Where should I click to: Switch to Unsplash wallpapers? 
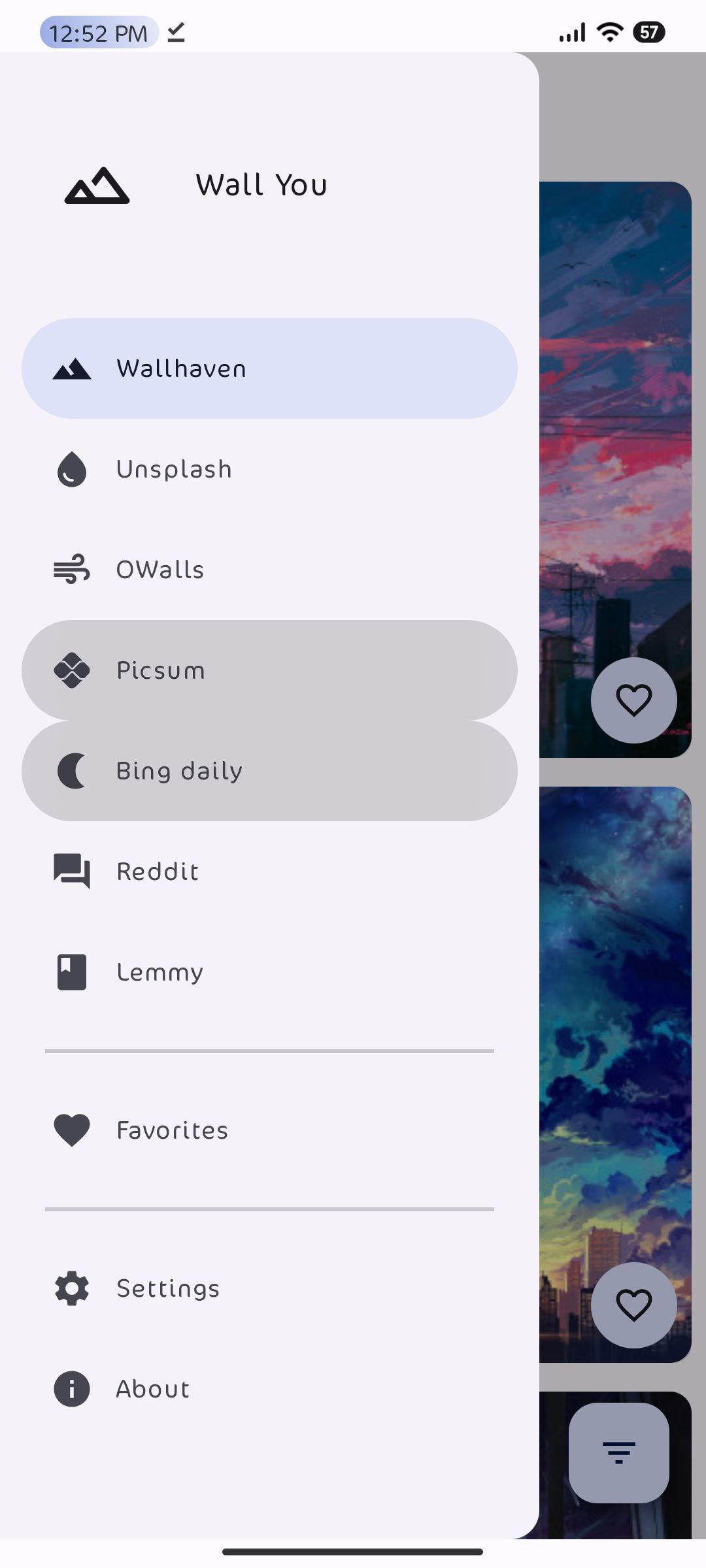point(269,469)
